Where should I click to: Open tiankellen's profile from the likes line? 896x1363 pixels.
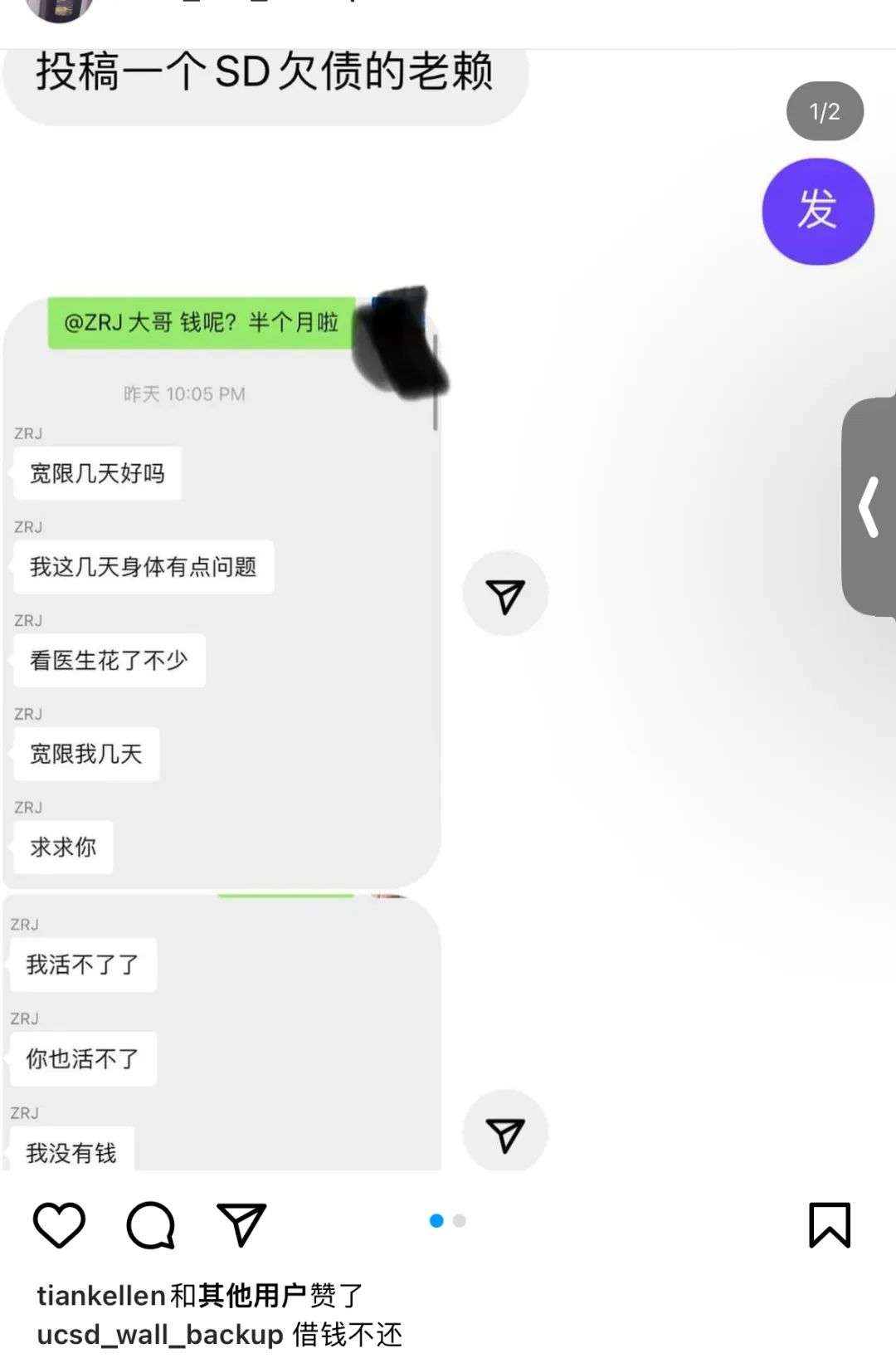pyautogui.click(x=100, y=1296)
